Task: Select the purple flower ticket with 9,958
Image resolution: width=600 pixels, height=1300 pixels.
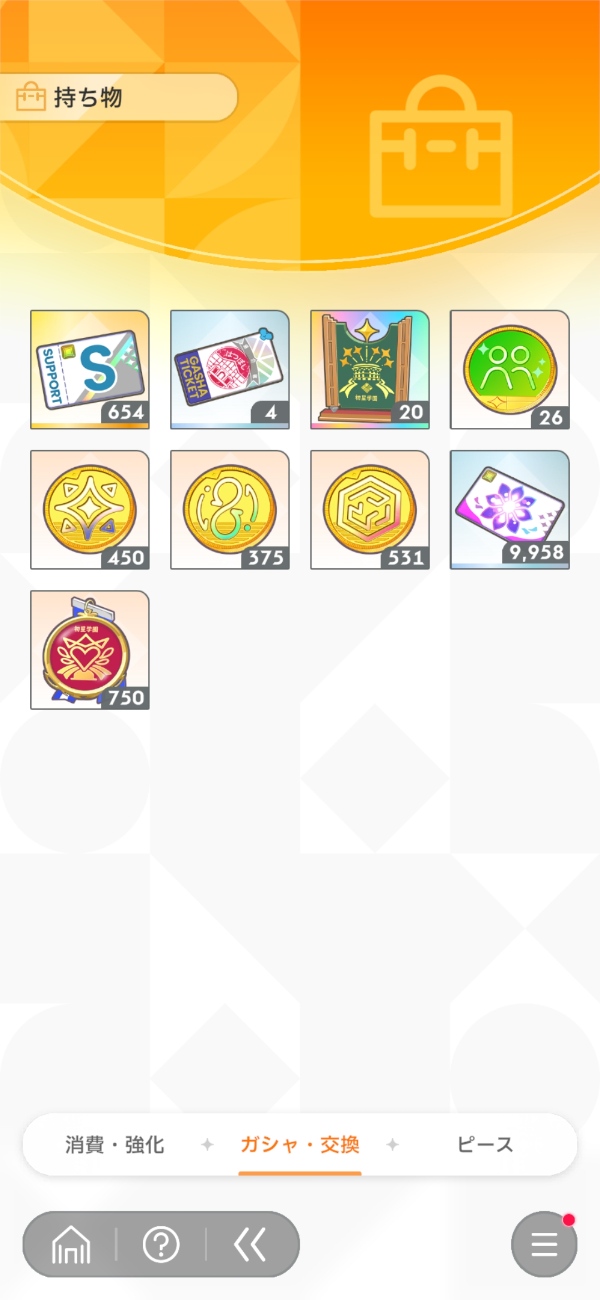Action: coord(510,510)
